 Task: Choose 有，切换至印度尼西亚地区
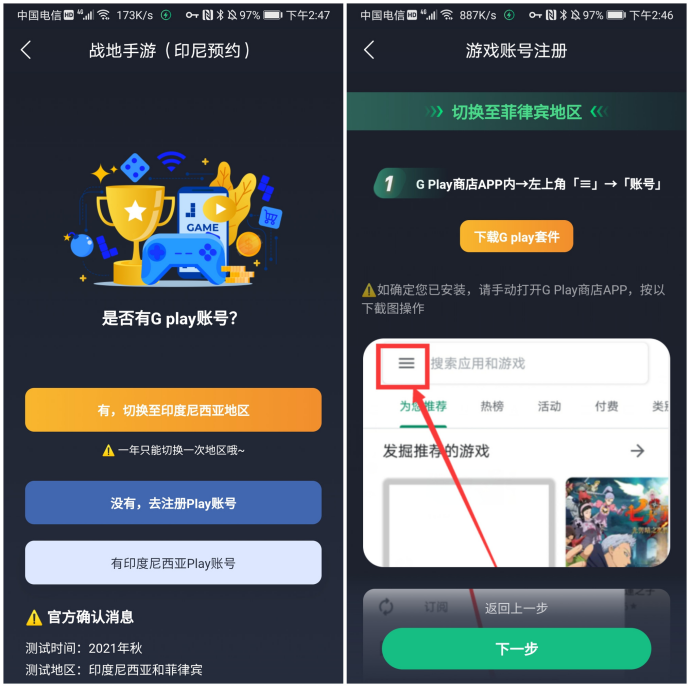pyautogui.click(x=173, y=410)
